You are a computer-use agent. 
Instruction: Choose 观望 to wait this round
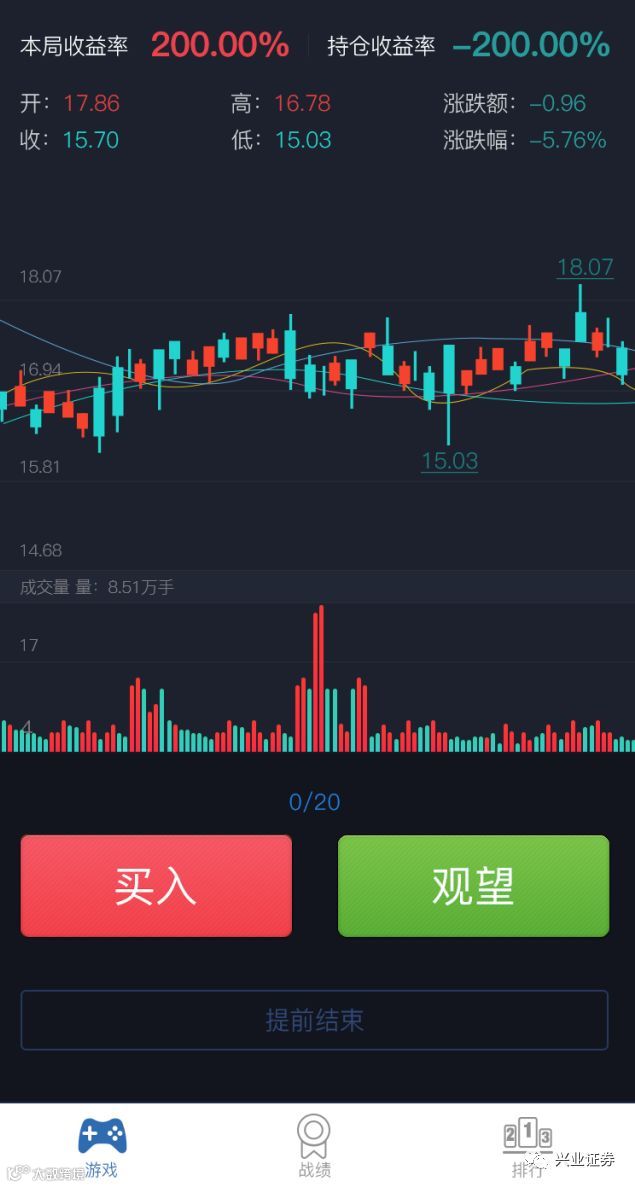[473, 886]
